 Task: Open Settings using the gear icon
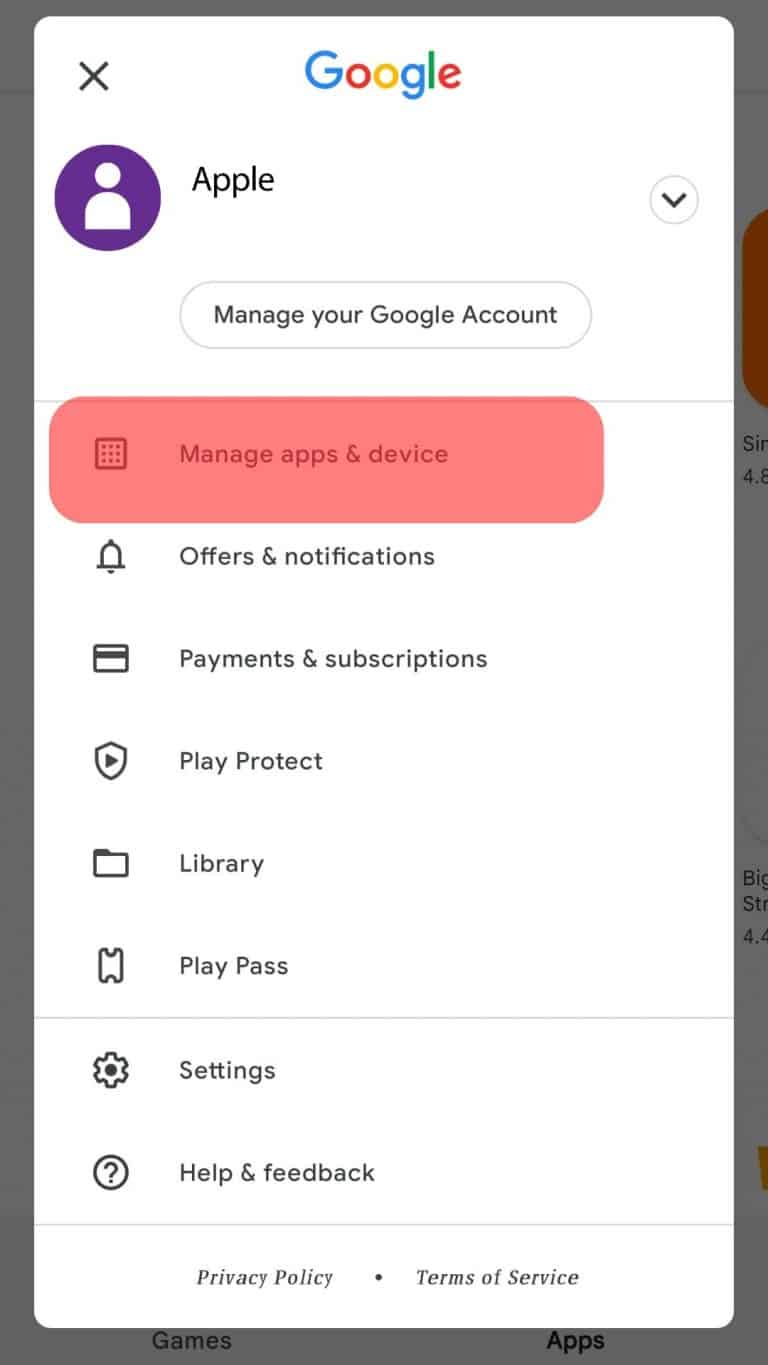(x=110, y=1070)
